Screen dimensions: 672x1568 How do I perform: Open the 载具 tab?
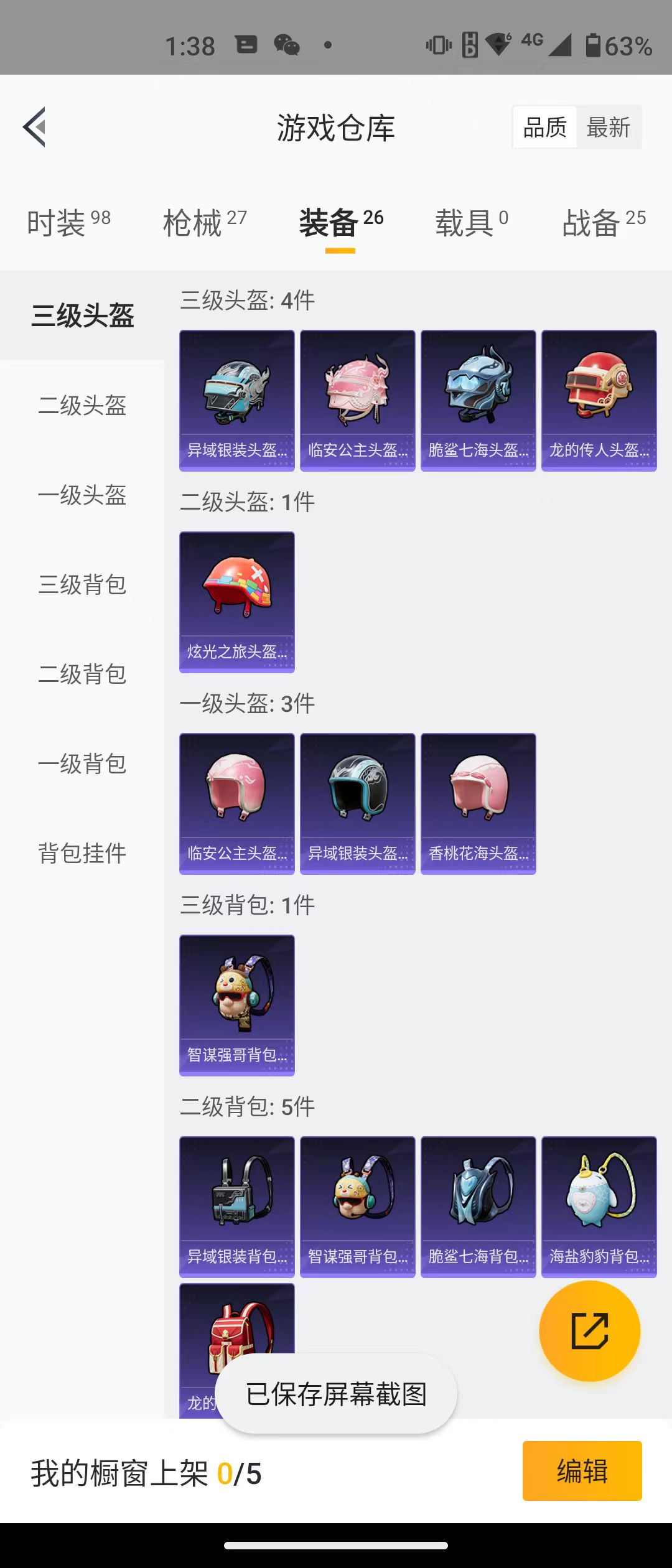(x=471, y=223)
